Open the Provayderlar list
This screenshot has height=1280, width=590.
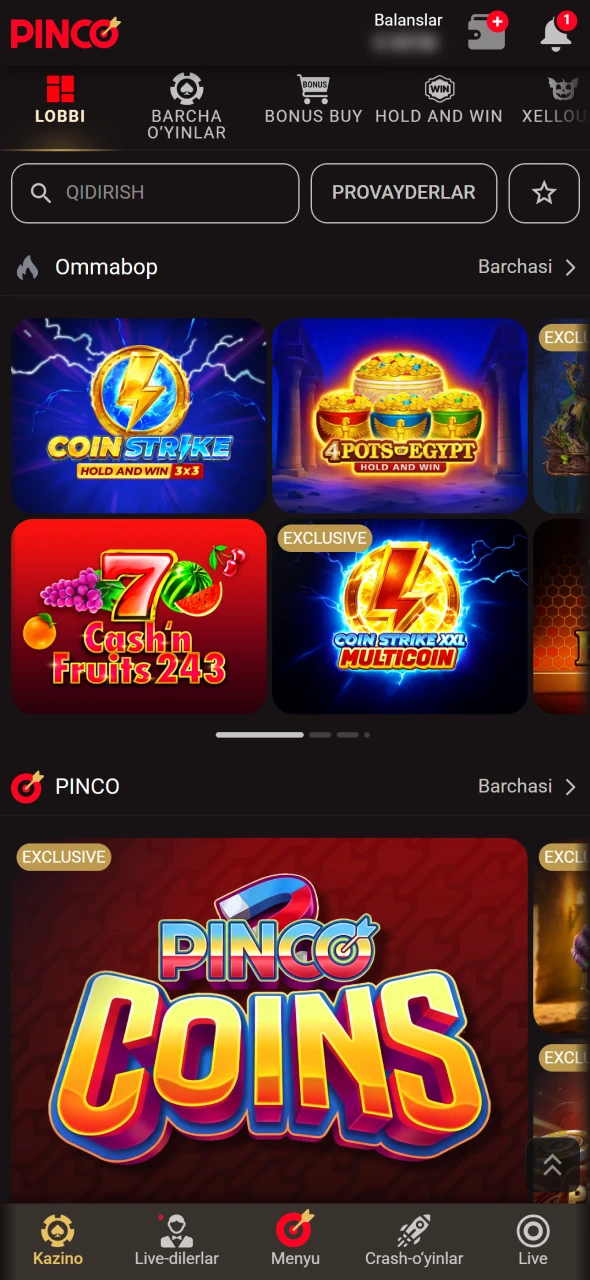[404, 193]
